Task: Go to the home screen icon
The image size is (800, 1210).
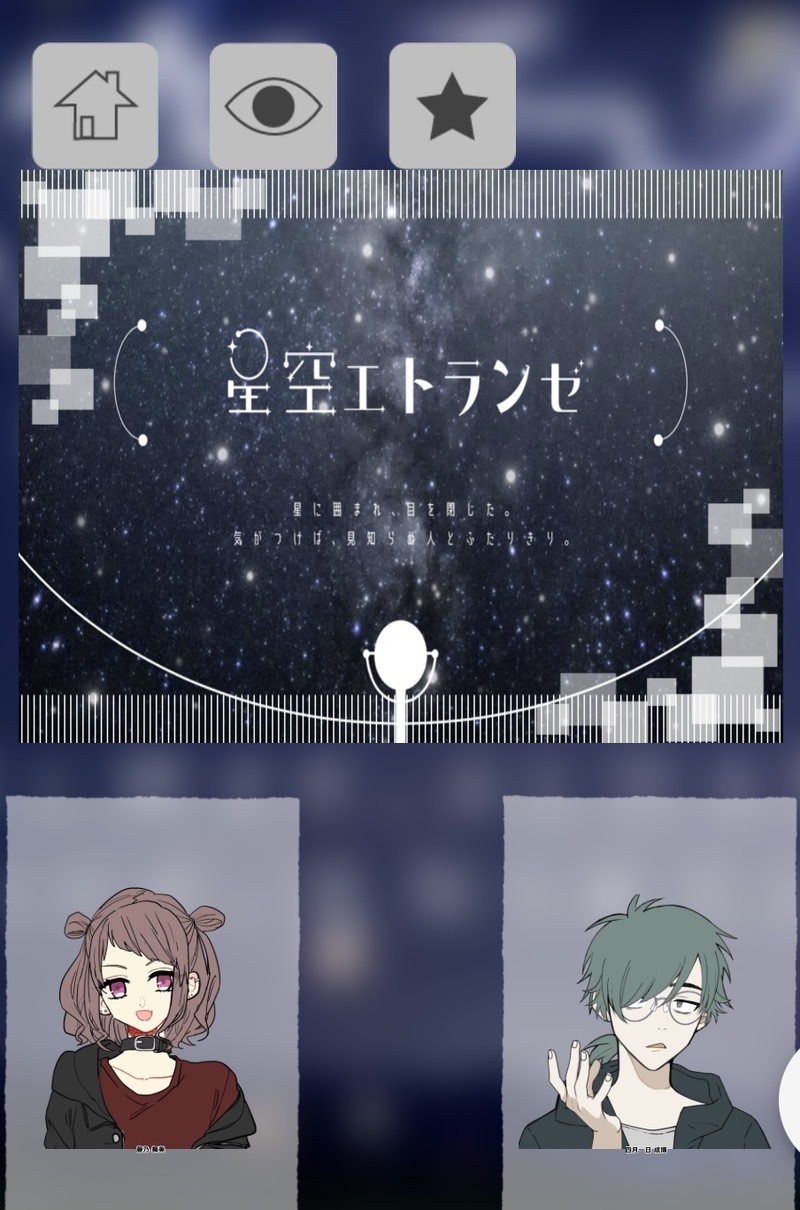Action: click(x=95, y=106)
